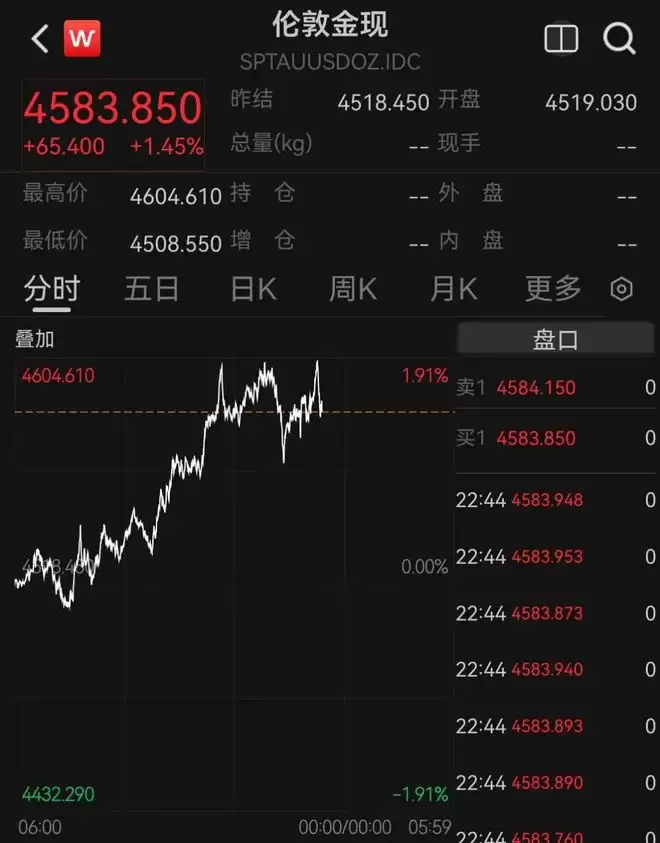The width and height of the screenshot is (660, 843).
Task: Switch to the 月K tab
Action: tap(454, 289)
